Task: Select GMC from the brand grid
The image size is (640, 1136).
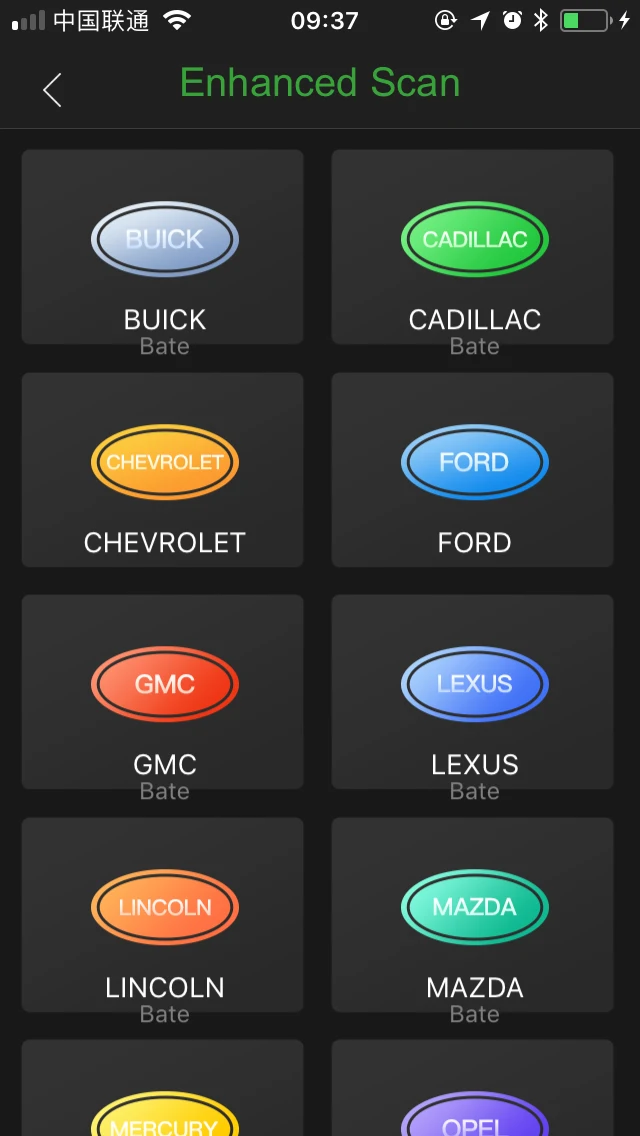Action: [162, 692]
